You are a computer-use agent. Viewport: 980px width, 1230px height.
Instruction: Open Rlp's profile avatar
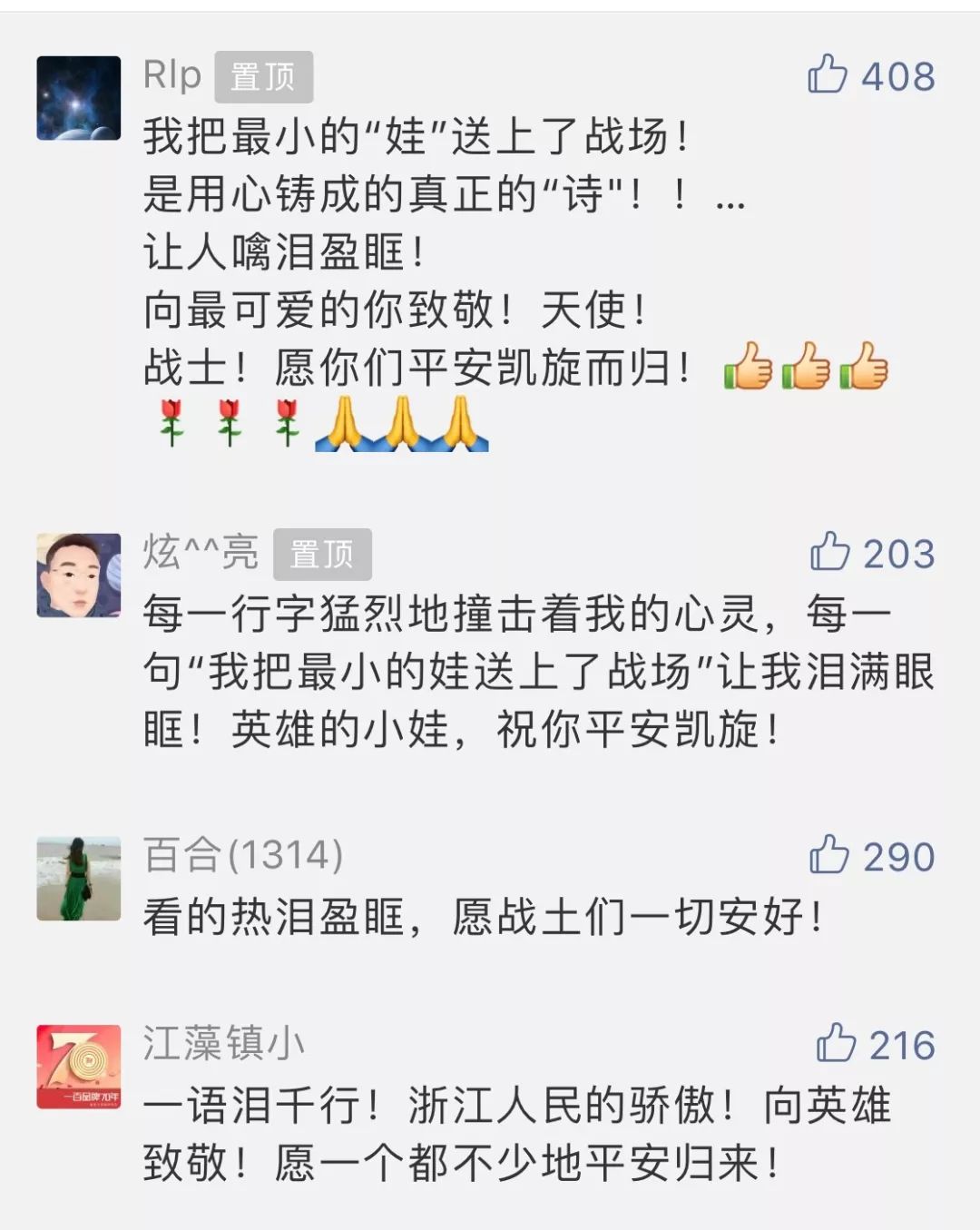[79, 98]
